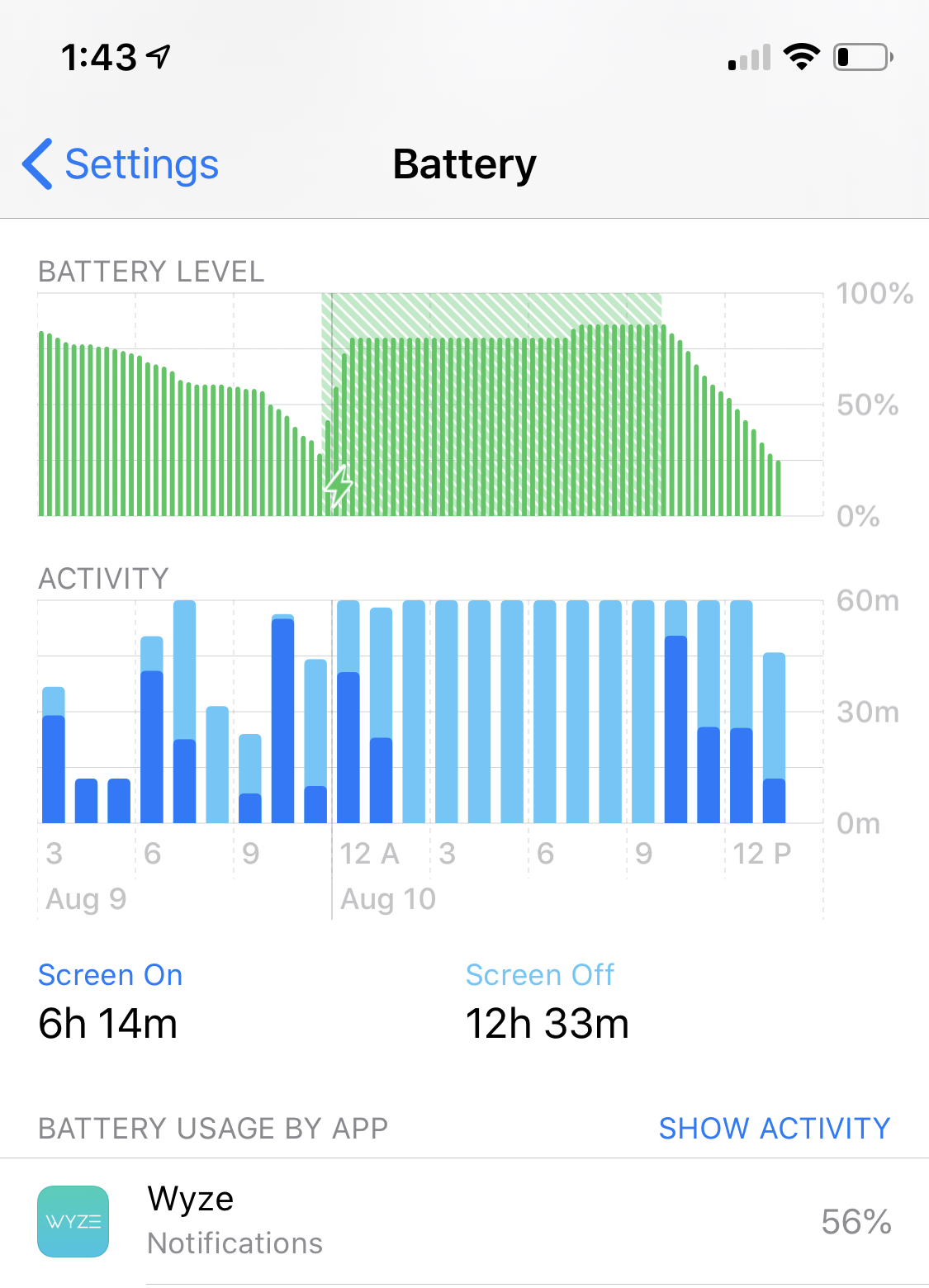Screen dimensions: 929x1288
Task: Tap the Show Activity link
Action: [774, 1128]
